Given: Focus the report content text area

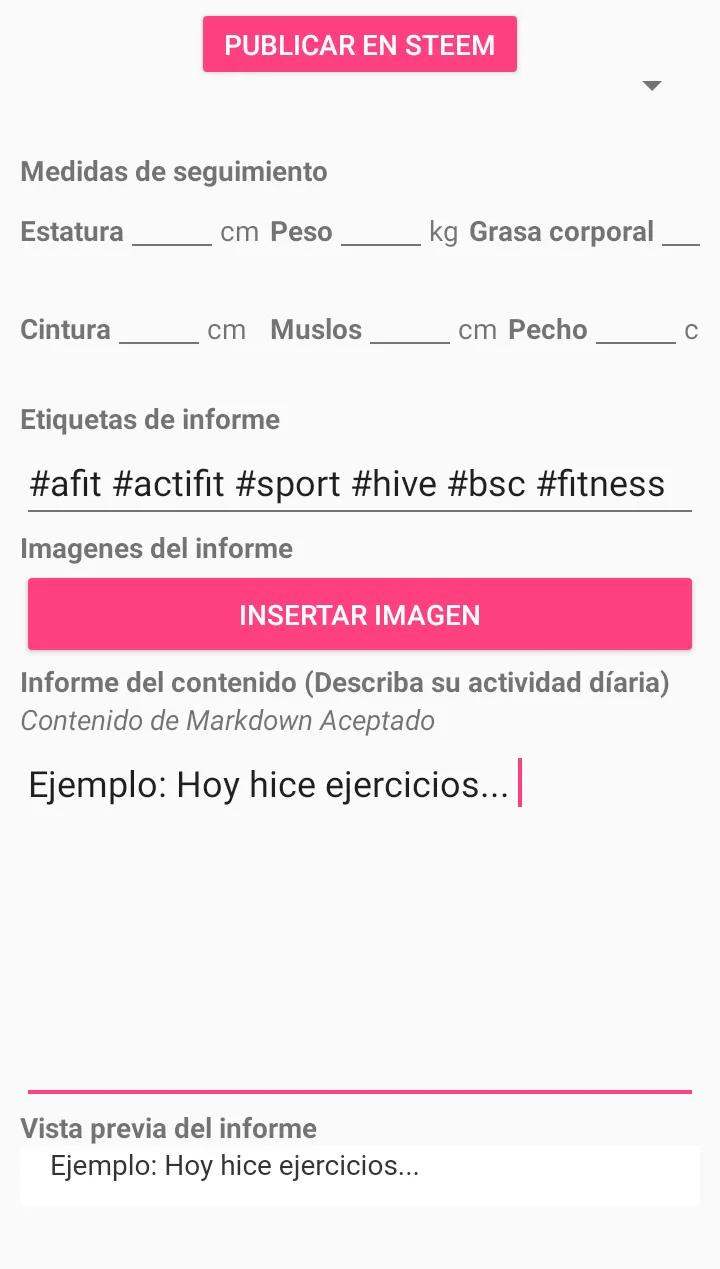Looking at the screenshot, I should (x=360, y=922).
